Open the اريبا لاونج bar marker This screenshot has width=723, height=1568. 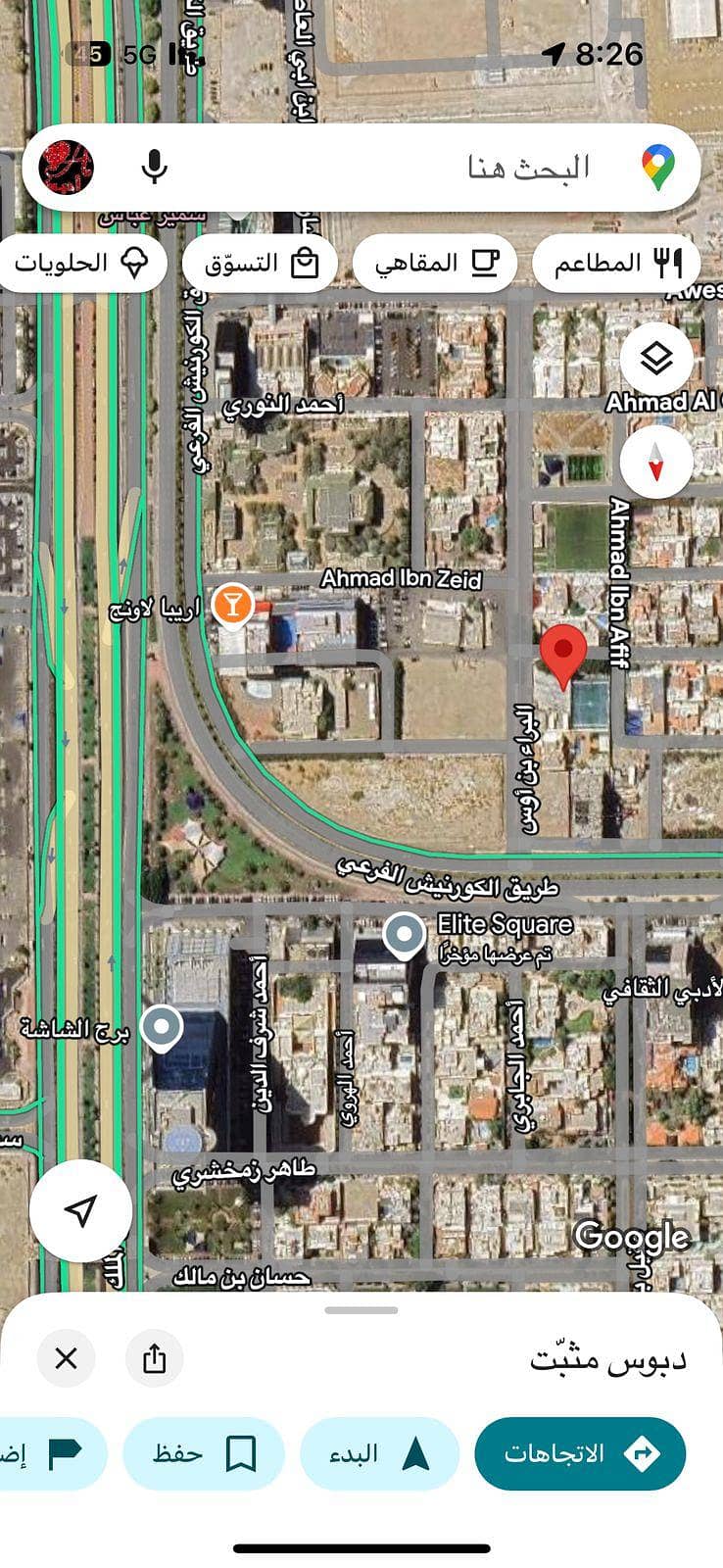tap(232, 607)
